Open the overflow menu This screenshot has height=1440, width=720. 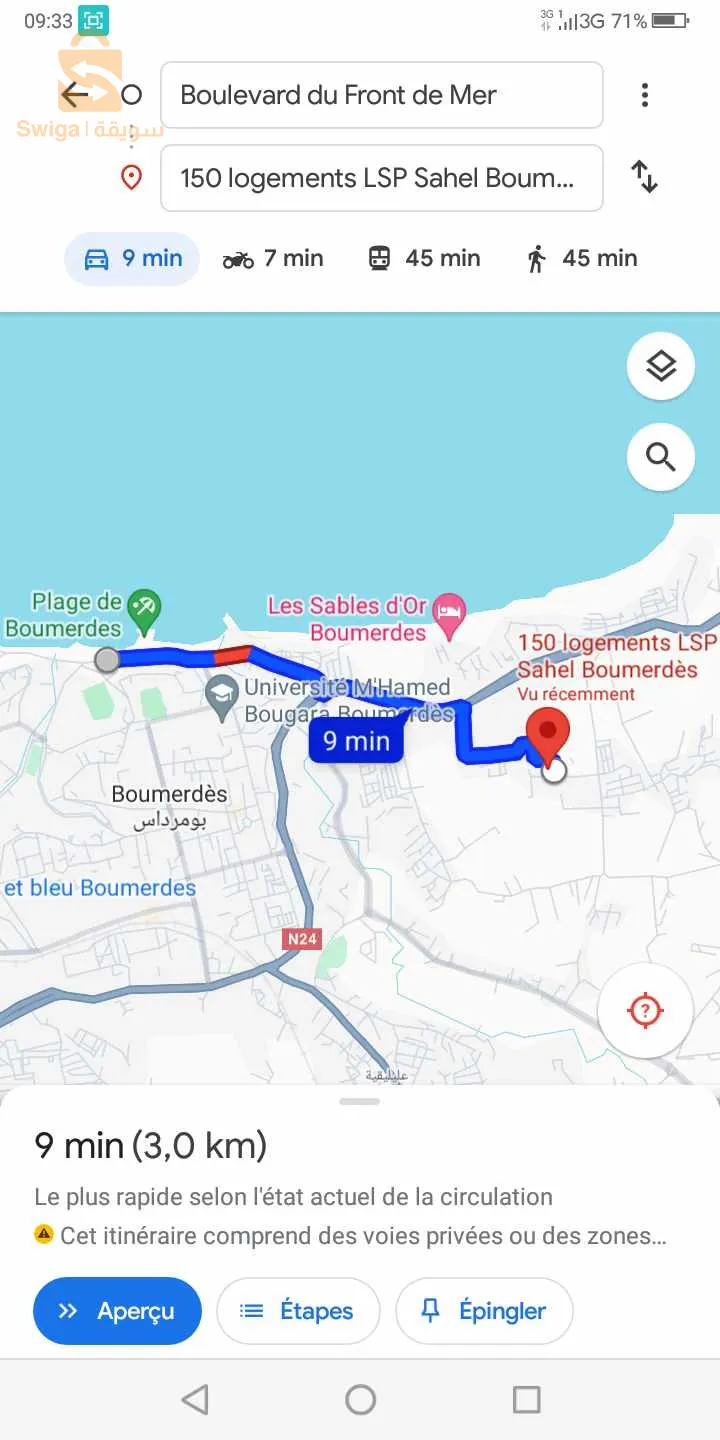(x=645, y=95)
